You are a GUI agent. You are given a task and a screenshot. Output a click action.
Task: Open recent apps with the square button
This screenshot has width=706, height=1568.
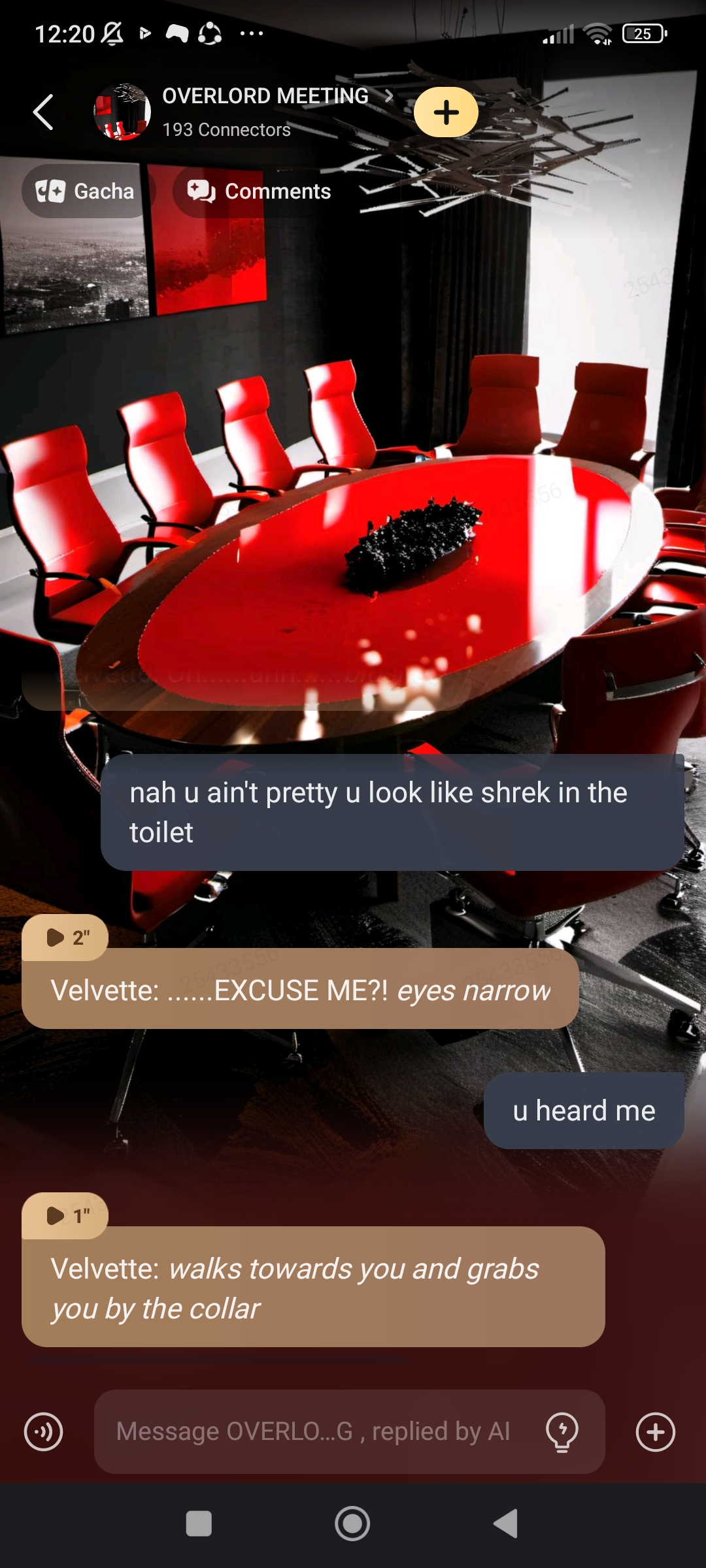[x=199, y=1524]
